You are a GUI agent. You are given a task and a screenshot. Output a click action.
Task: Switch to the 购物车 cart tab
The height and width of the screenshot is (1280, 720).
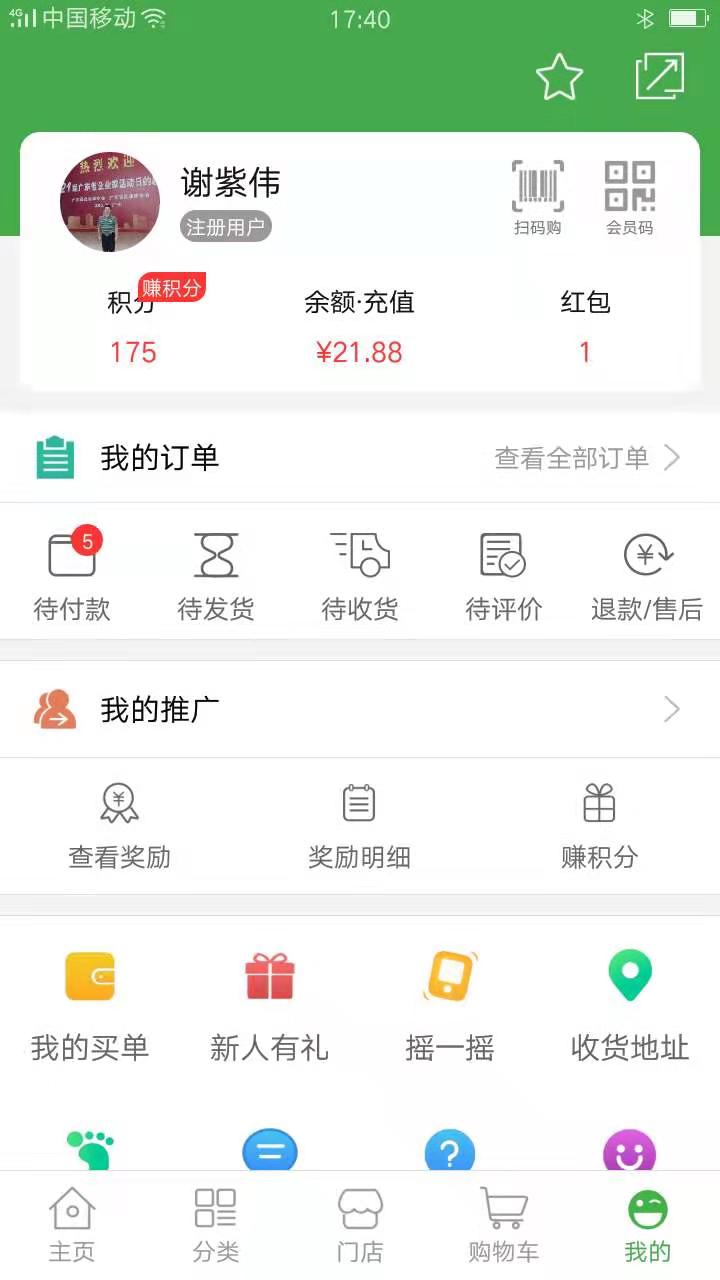pyautogui.click(x=504, y=1226)
